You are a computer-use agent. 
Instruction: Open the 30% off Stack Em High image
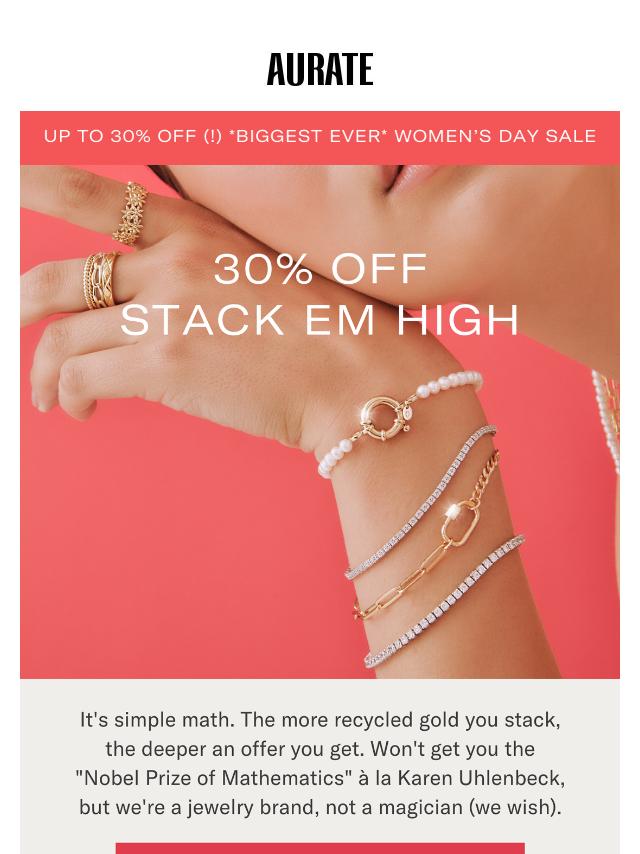320,420
